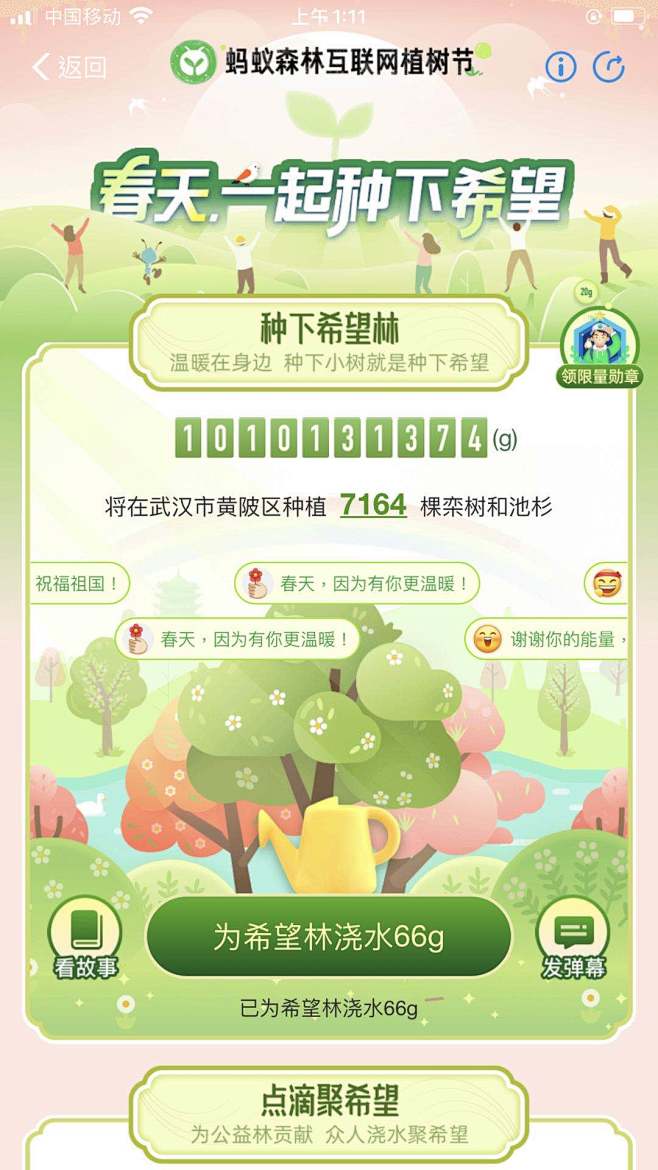Go back using the 返回 button
This screenshot has width=658, height=1170.
point(69,67)
